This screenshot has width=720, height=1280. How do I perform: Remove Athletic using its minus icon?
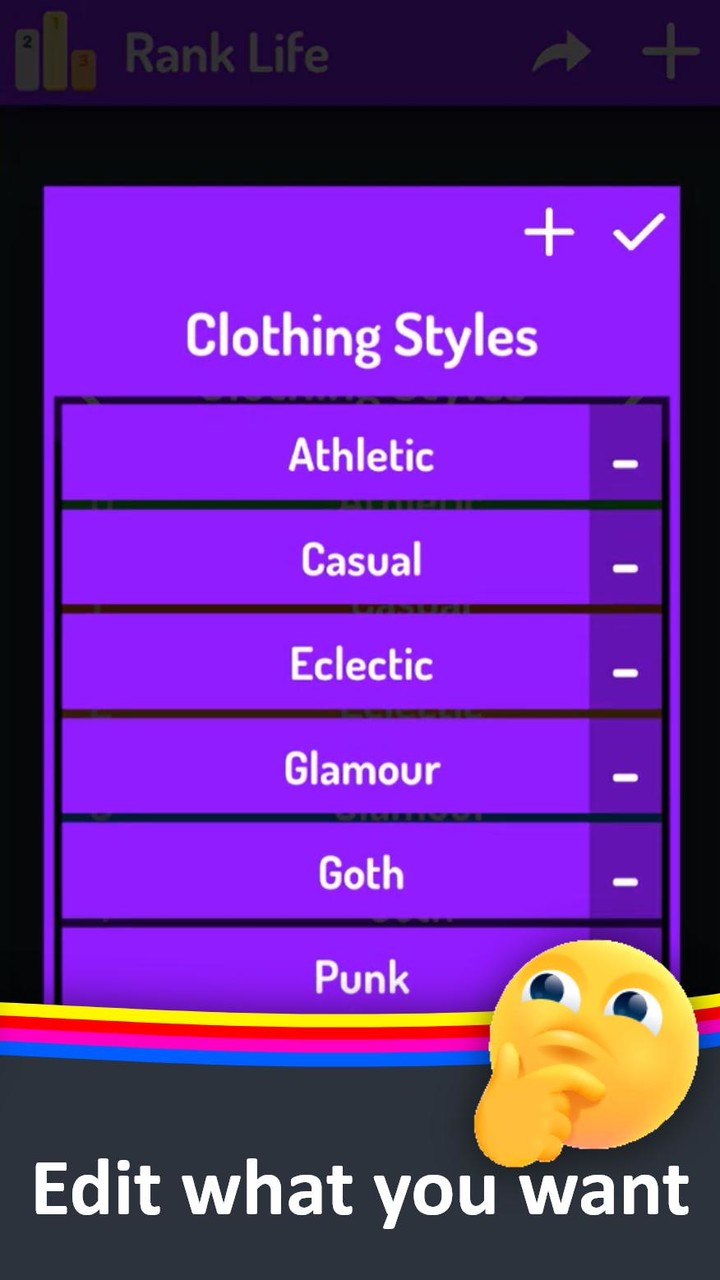pos(624,464)
